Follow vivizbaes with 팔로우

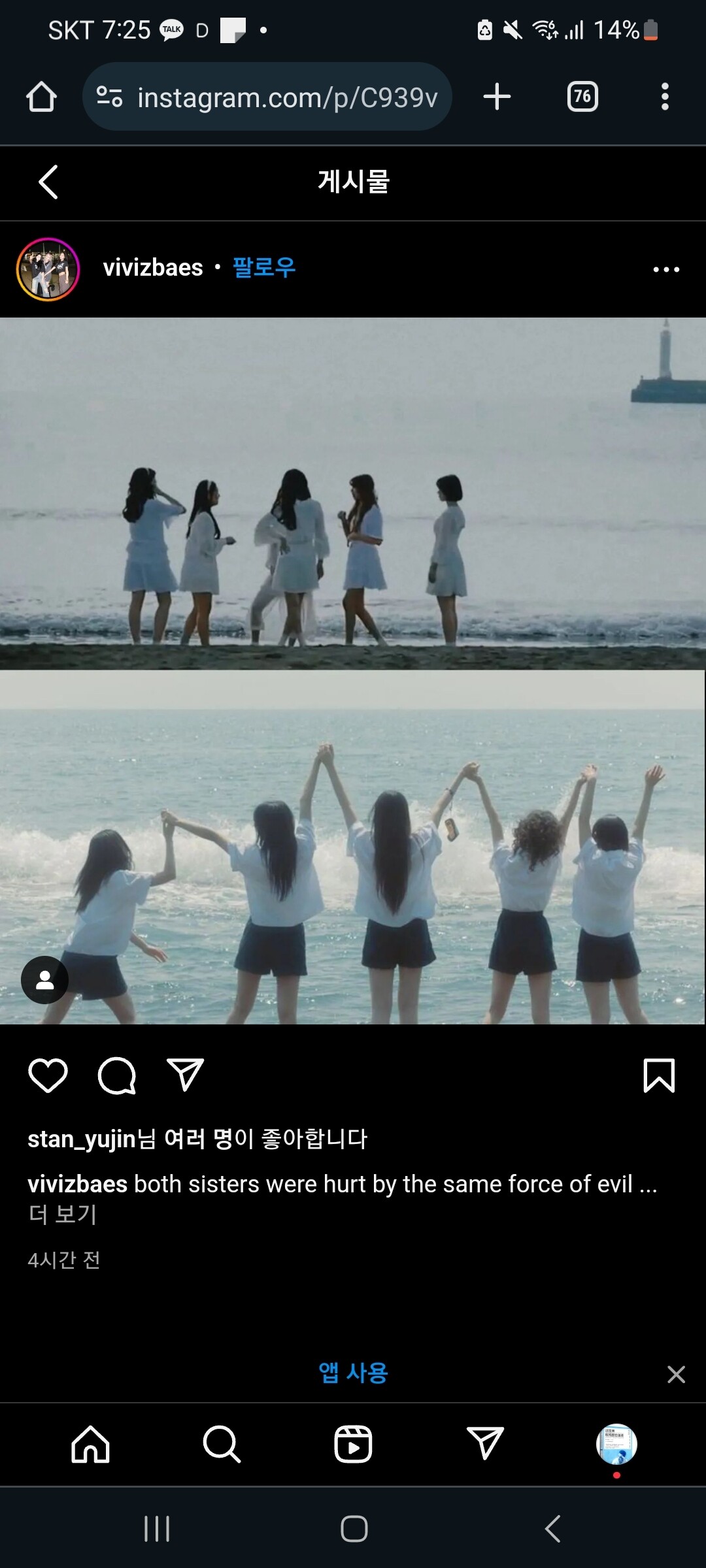point(264,267)
